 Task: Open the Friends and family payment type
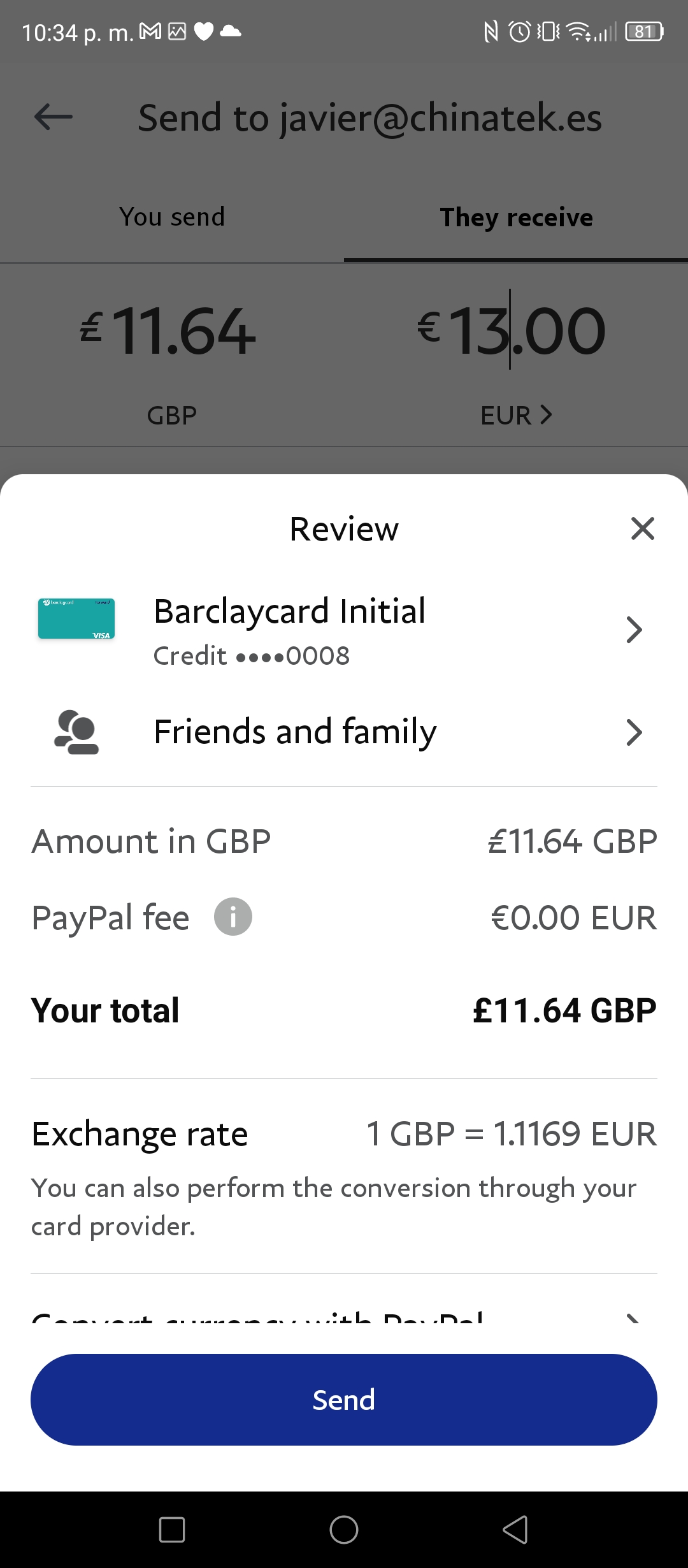point(344,732)
